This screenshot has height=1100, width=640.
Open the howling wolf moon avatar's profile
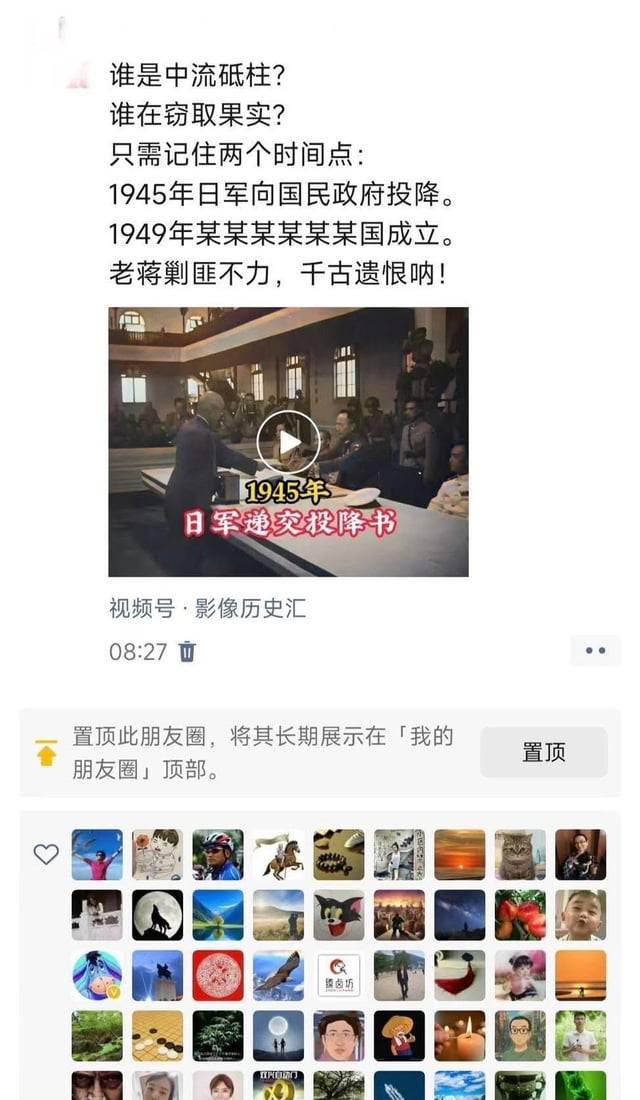(157, 915)
